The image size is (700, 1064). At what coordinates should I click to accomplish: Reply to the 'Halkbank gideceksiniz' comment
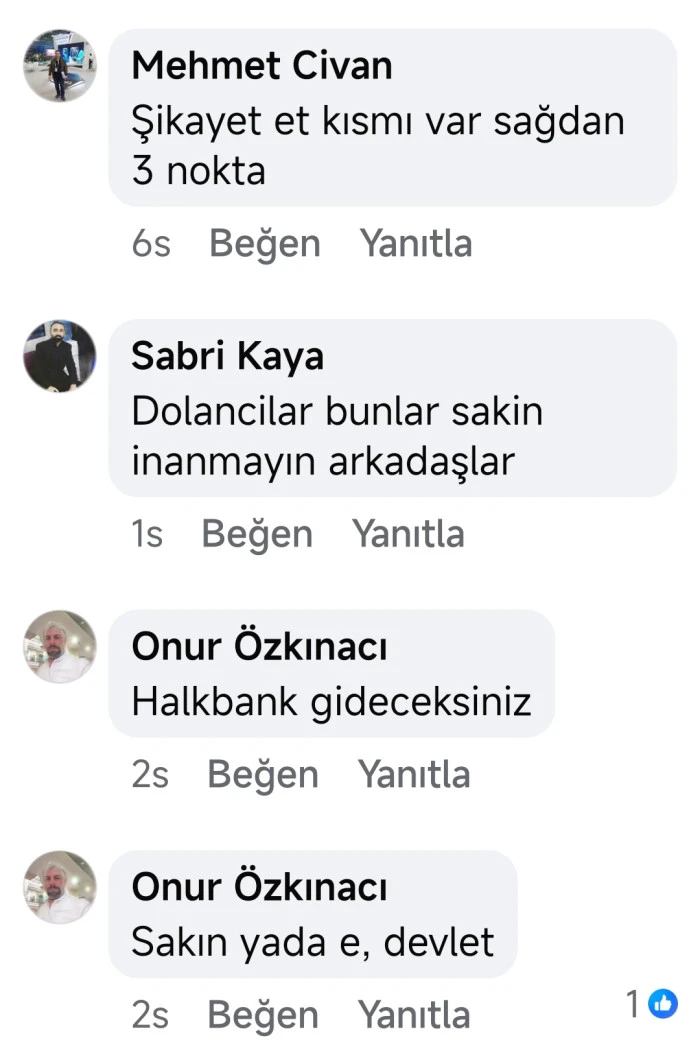[x=414, y=774]
